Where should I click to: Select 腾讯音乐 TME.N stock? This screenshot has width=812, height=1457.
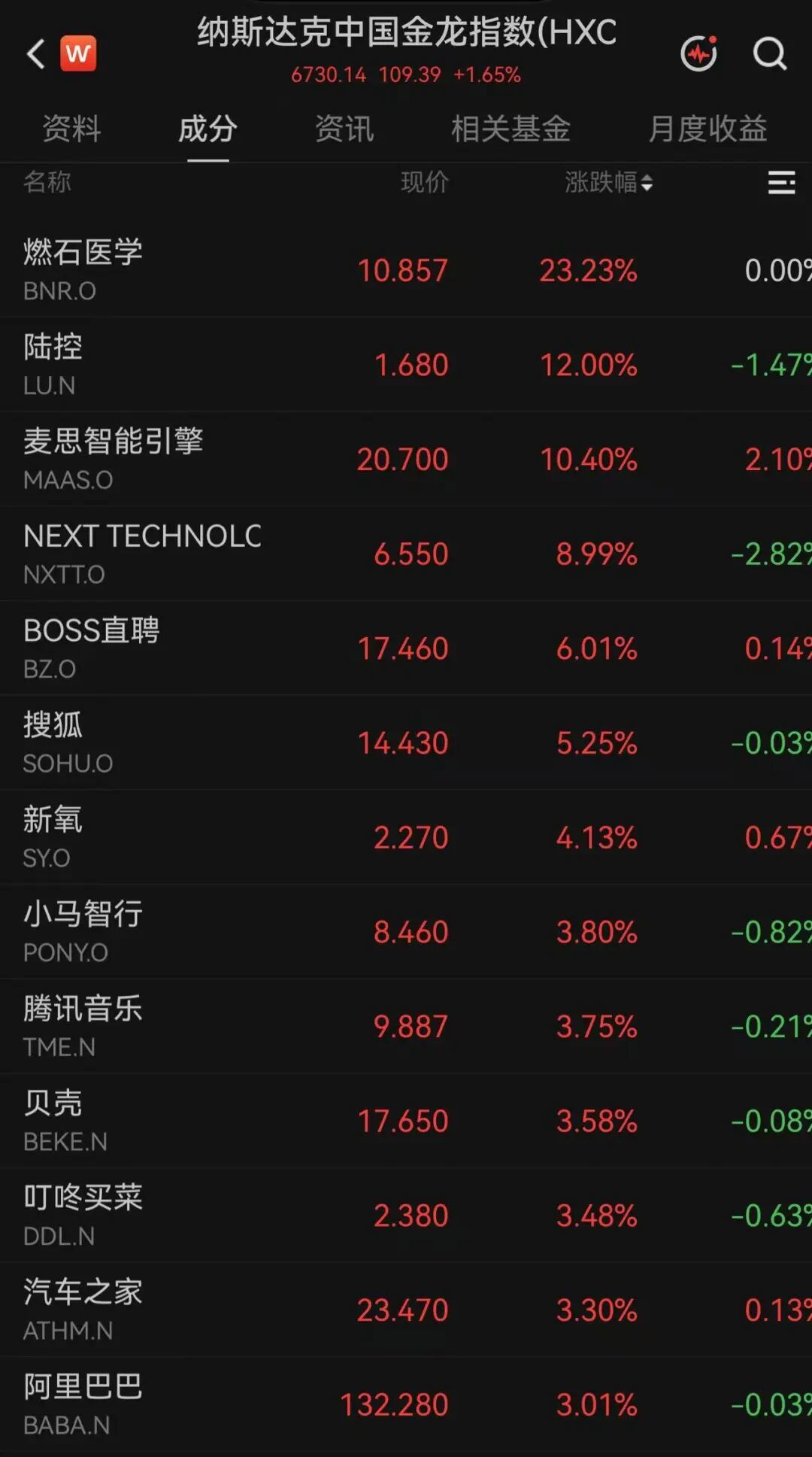[x=406, y=1026]
